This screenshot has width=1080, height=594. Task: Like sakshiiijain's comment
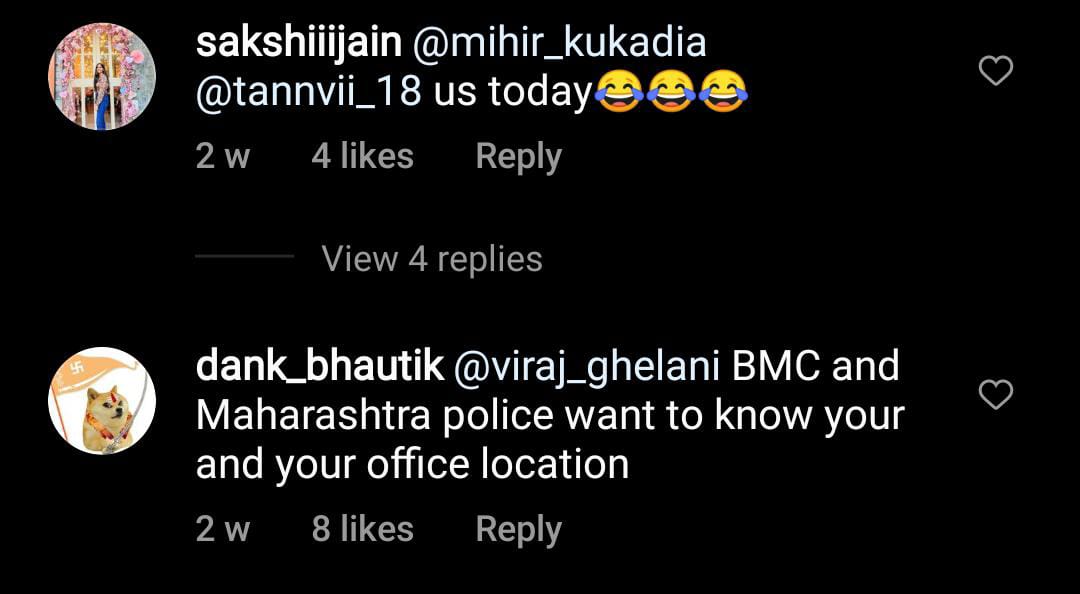coord(995,71)
